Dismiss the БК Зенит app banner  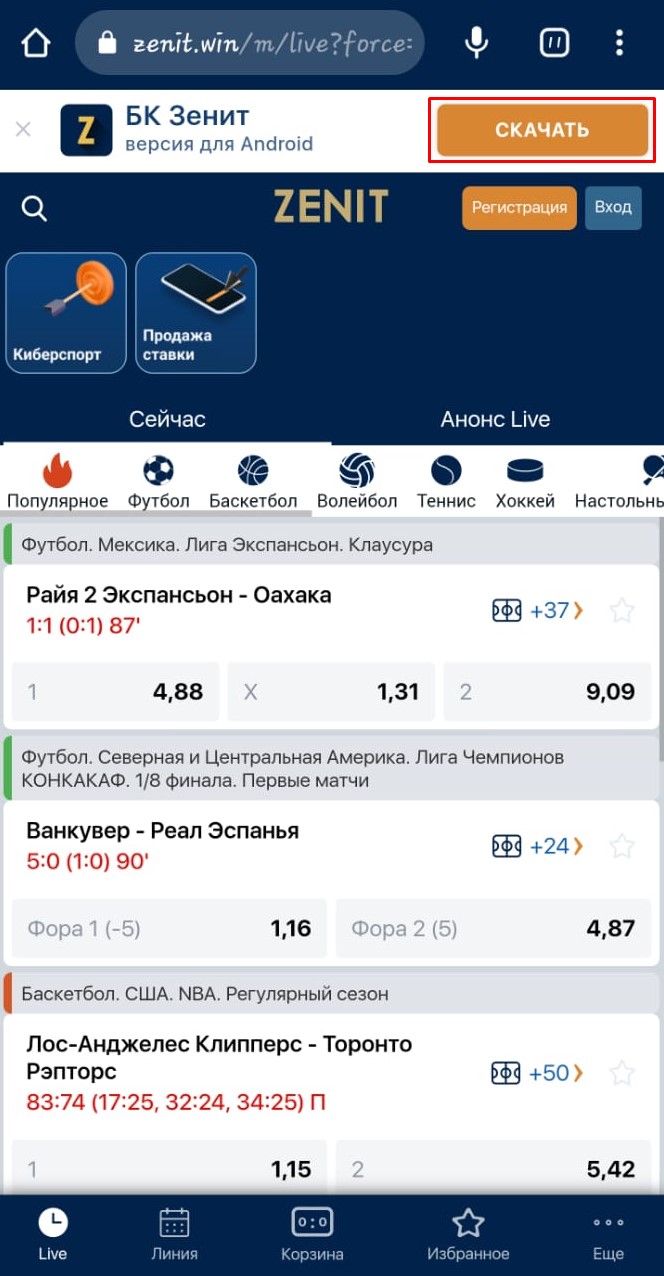coord(23,129)
